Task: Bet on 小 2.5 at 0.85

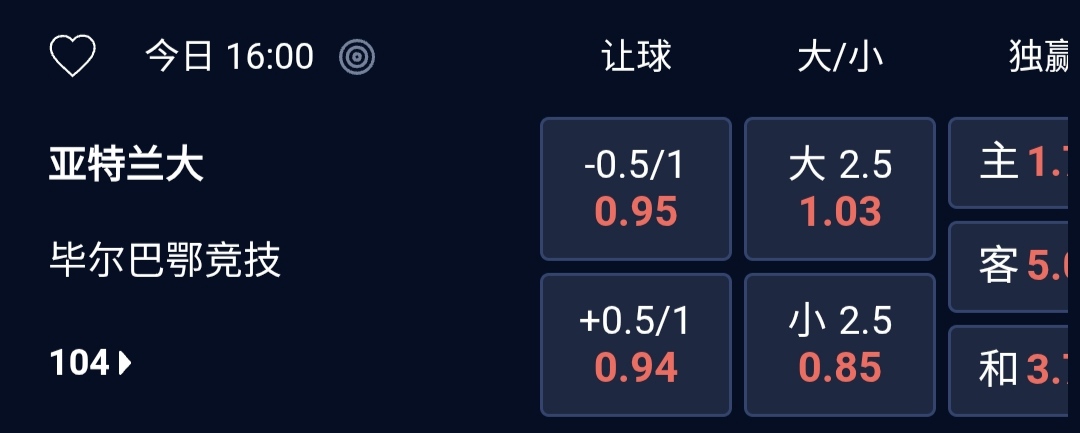Action: click(x=840, y=344)
